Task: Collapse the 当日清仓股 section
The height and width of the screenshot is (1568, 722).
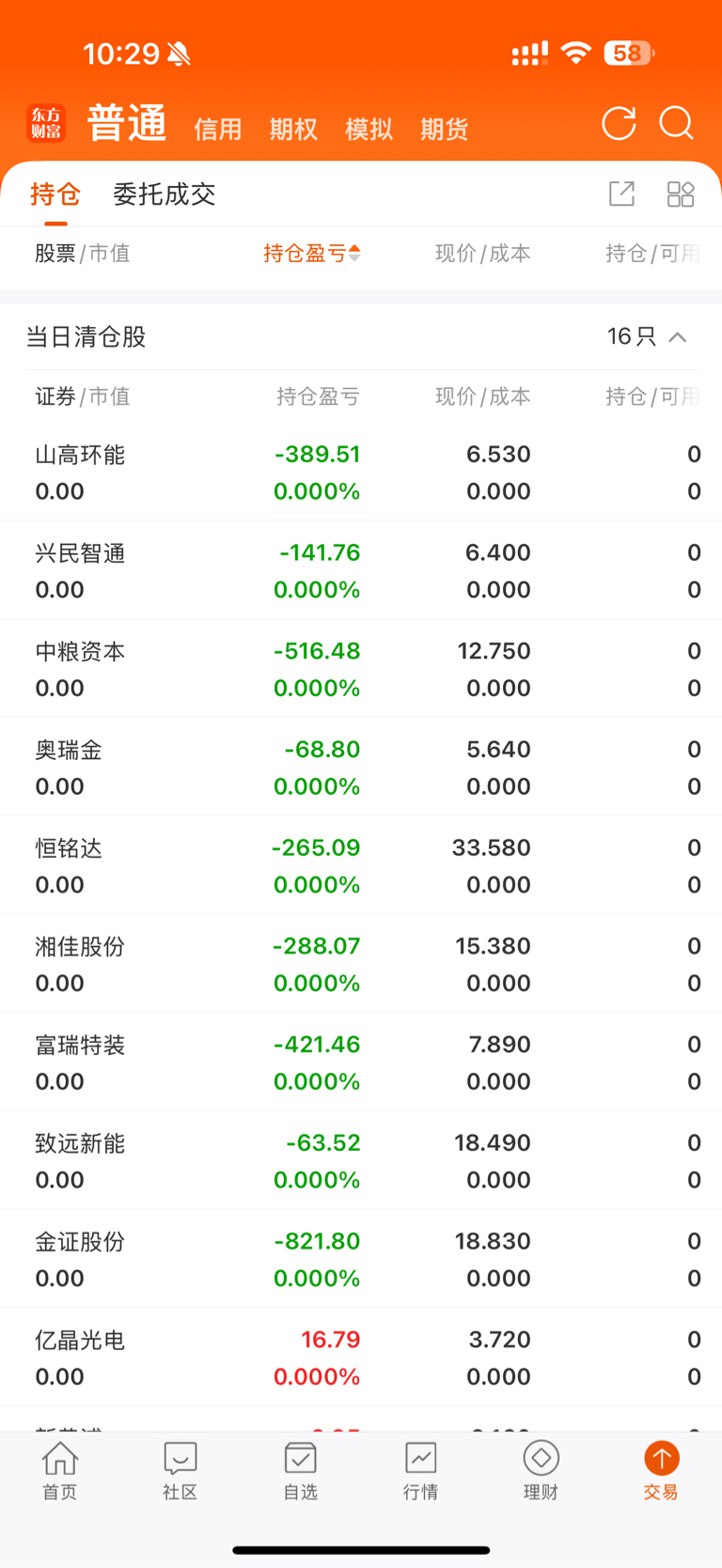Action: 678,336
